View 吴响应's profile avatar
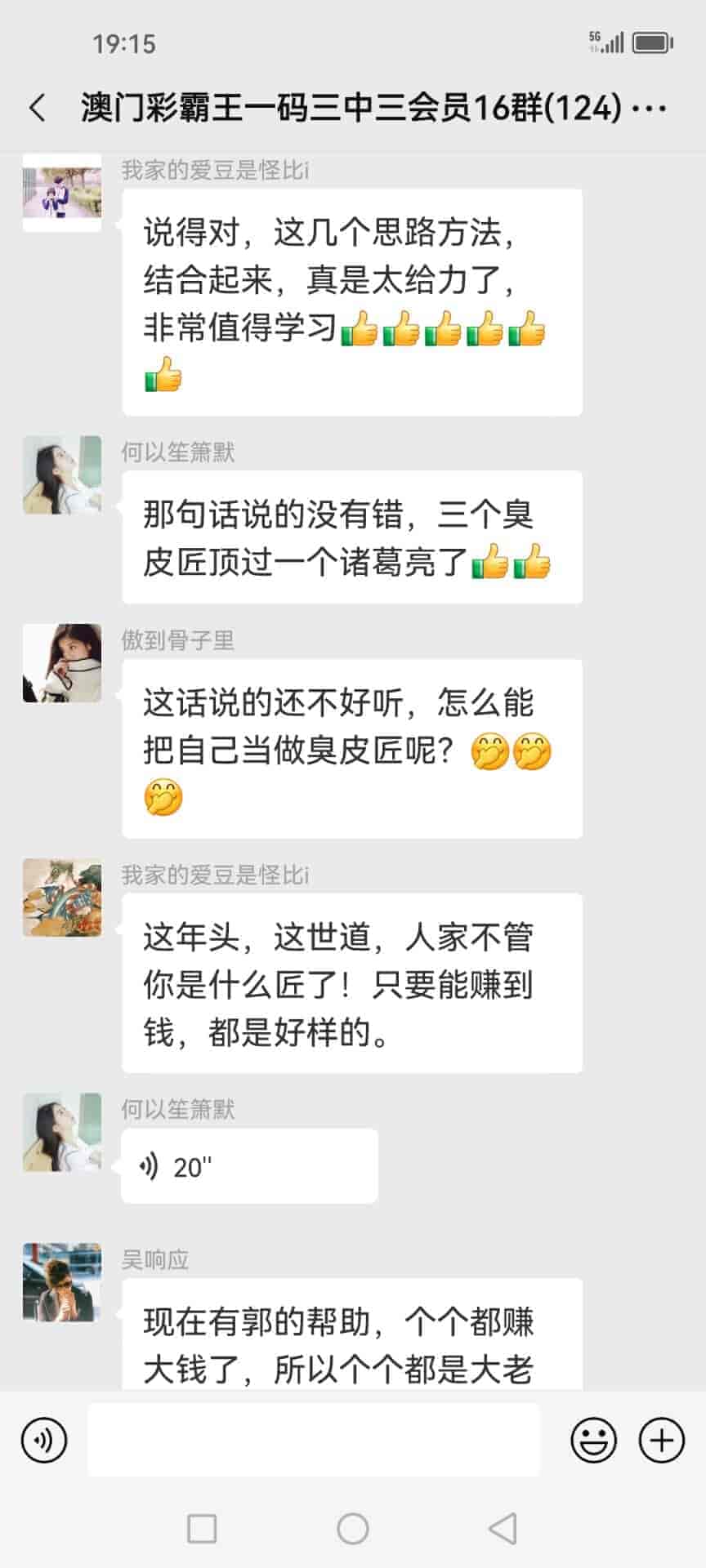The width and height of the screenshot is (706, 1568). tap(62, 1282)
